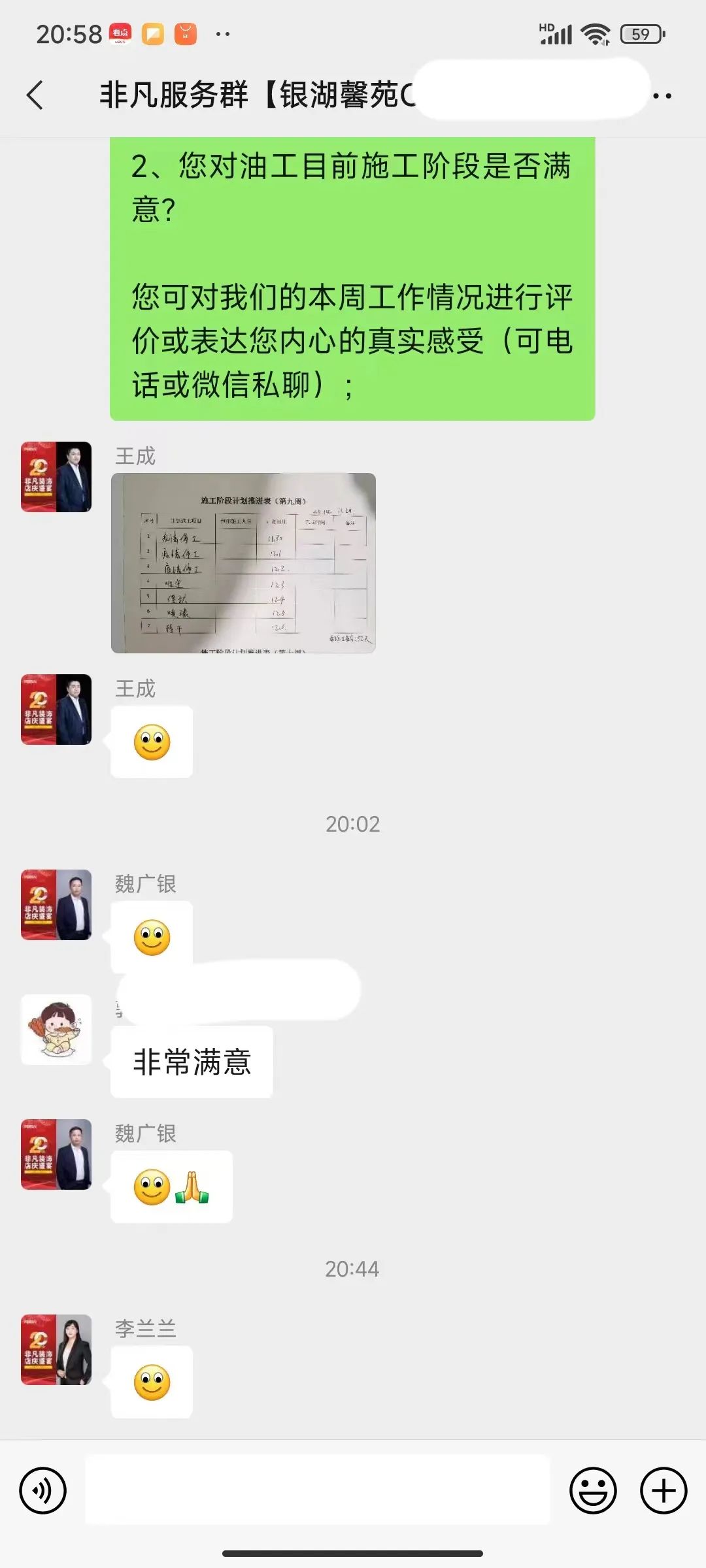This screenshot has height=1568, width=706.
Task: Open the construction schedule photo from 王成
Action: [x=243, y=563]
